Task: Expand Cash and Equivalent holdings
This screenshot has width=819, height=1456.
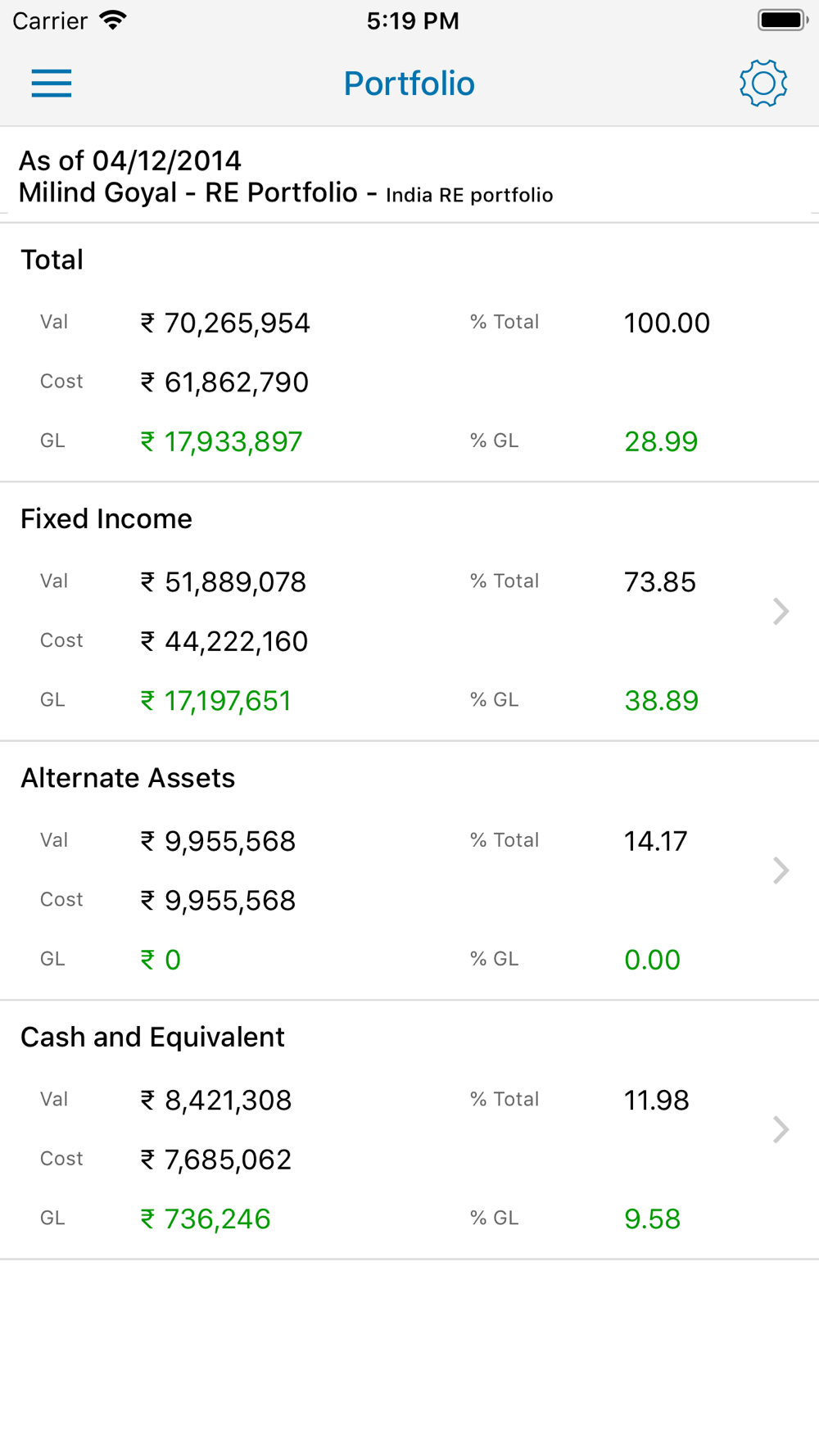Action: (409, 1130)
